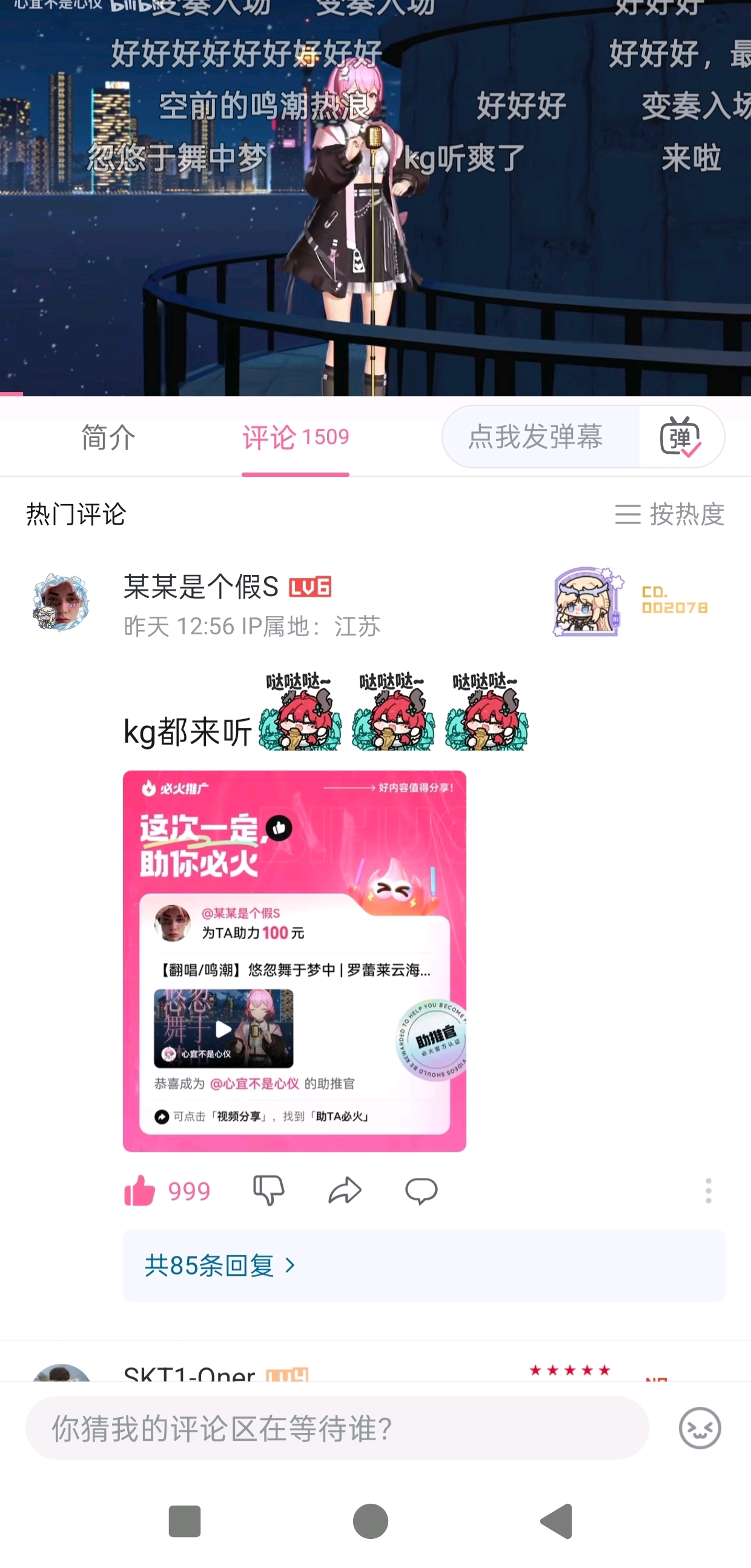Change sorting via 按热度
The width and height of the screenshot is (751, 1568).
tap(669, 515)
